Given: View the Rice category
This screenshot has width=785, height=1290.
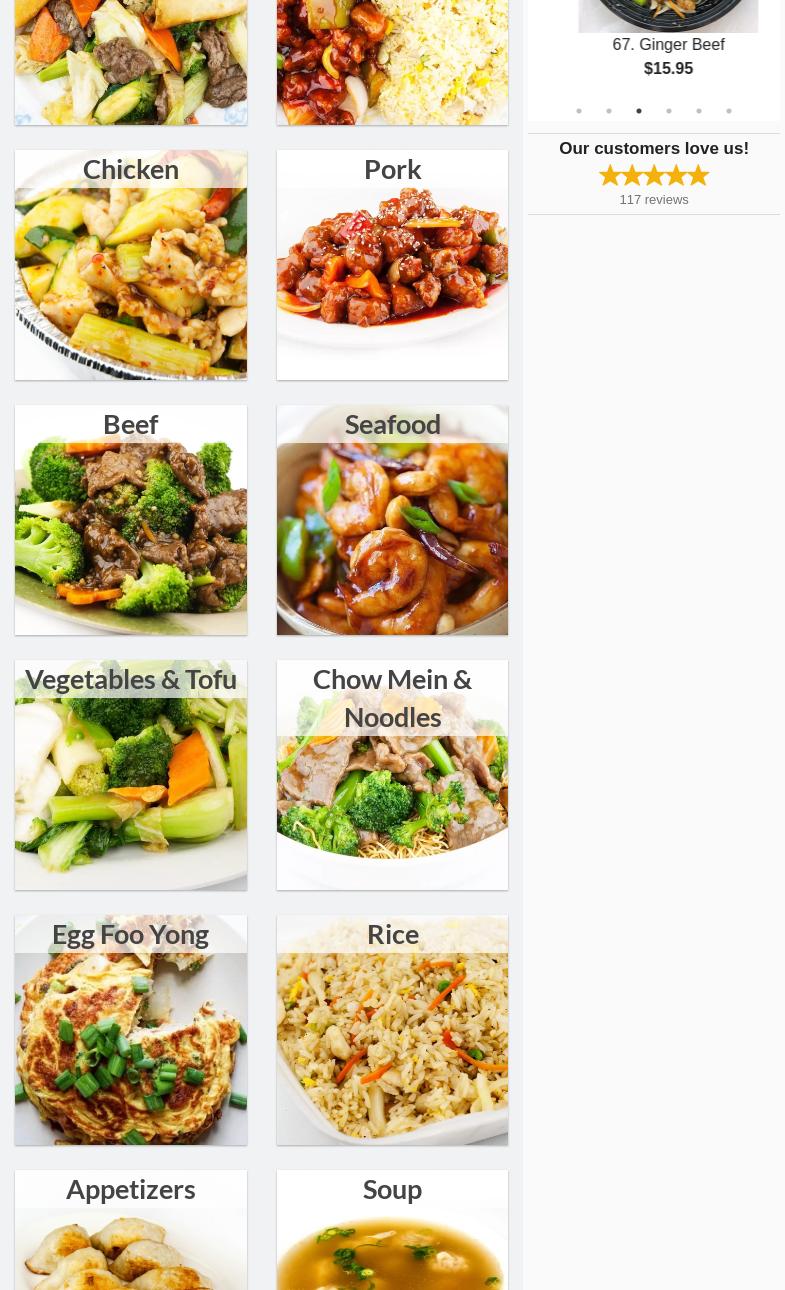Looking at the screenshot, I should (392, 1030).
